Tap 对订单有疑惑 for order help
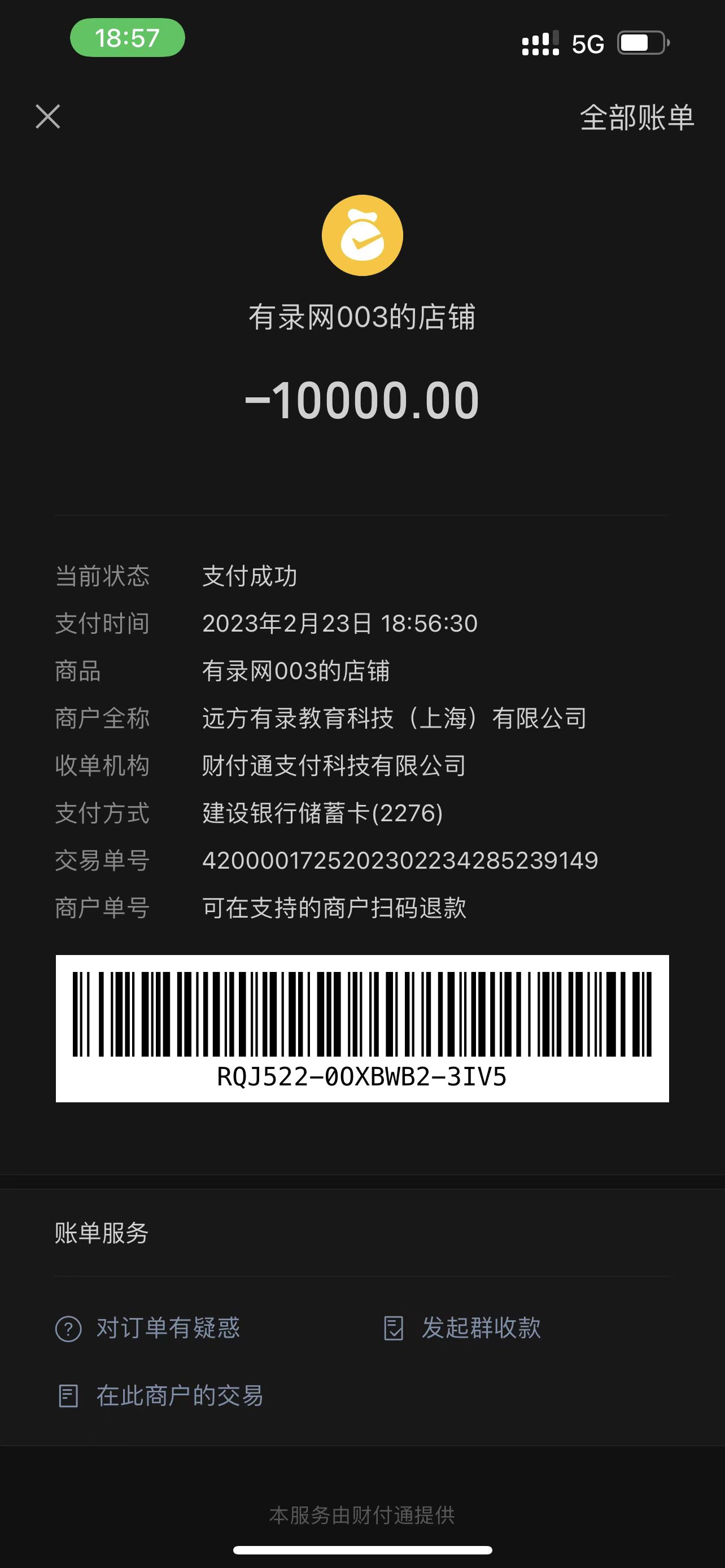 pyautogui.click(x=149, y=1328)
